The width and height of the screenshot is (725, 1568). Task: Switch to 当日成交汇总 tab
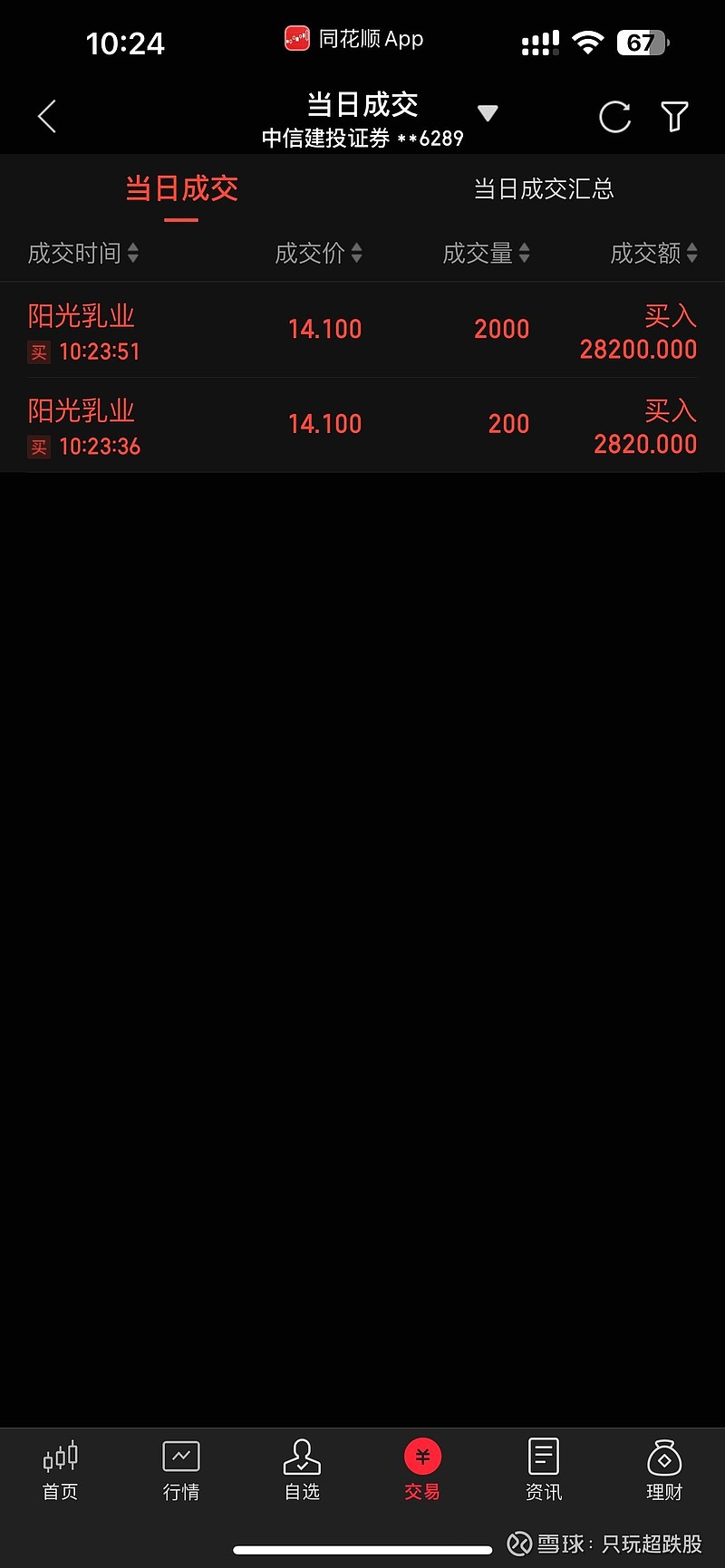[x=544, y=188]
